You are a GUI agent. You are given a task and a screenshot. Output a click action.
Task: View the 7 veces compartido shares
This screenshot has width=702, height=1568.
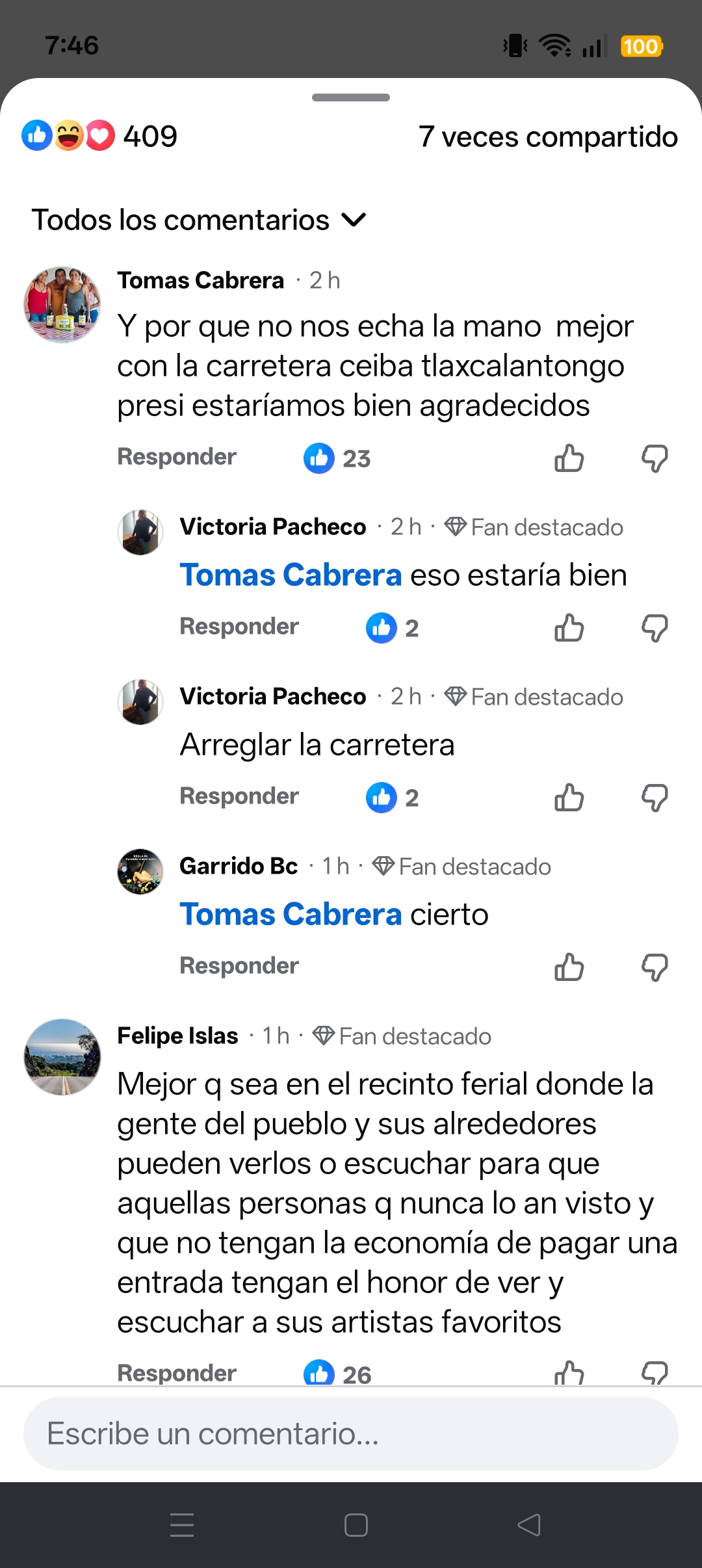(x=547, y=137)
